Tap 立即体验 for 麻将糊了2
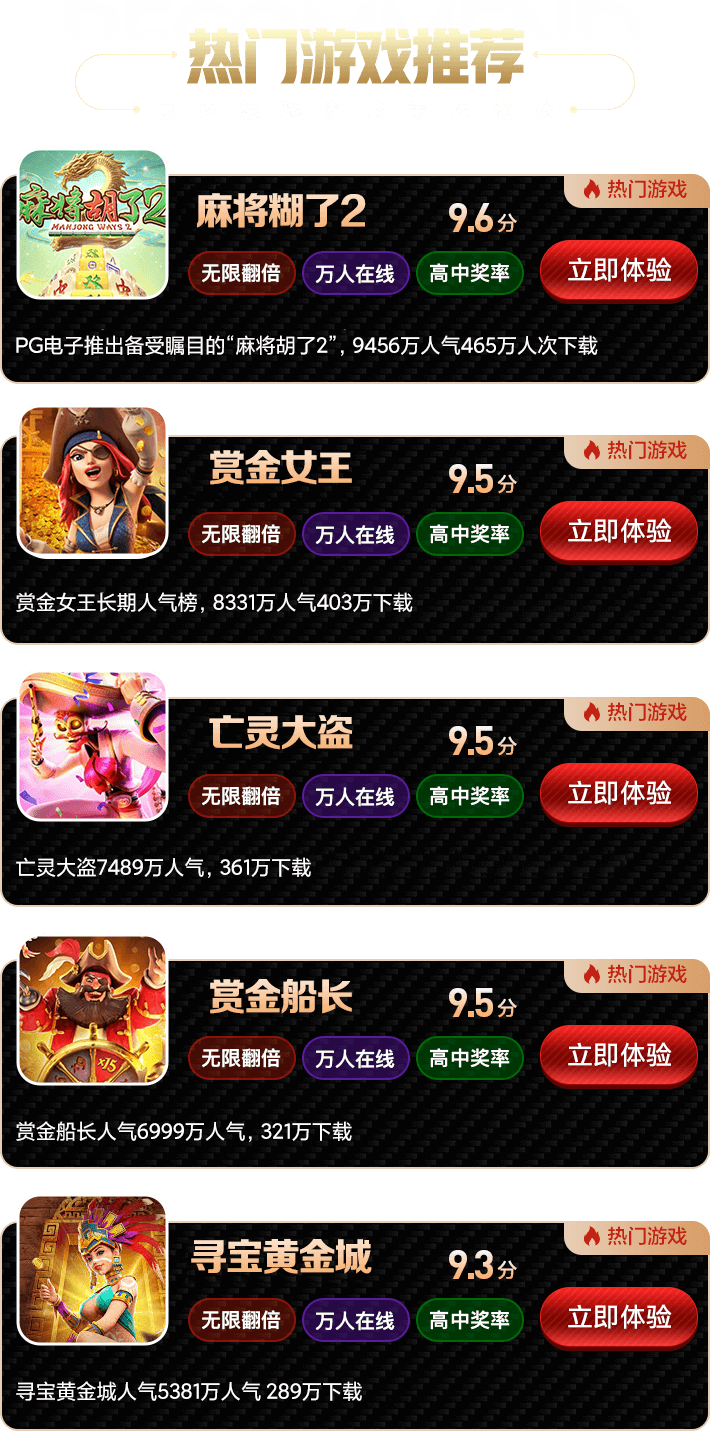The height and width of the screenshot is (1431, 710). (618, 270)
